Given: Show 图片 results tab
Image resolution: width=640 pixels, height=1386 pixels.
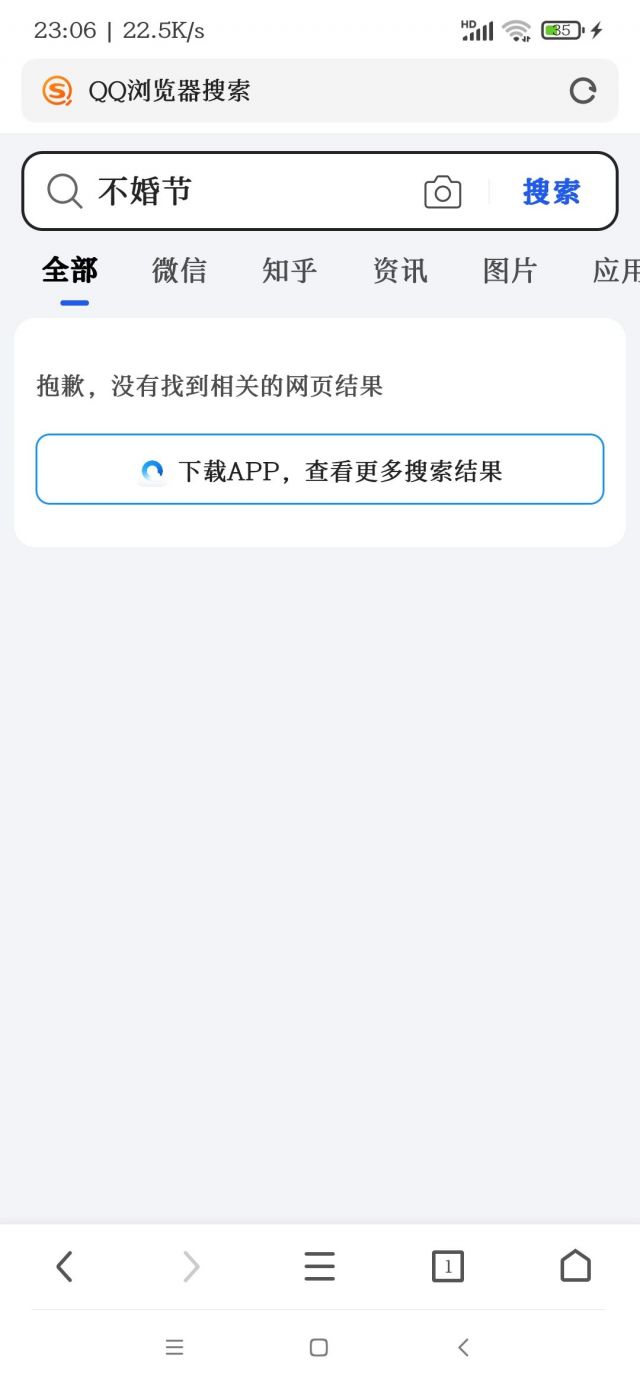Looking at the screenshot, I should [510, 270].
